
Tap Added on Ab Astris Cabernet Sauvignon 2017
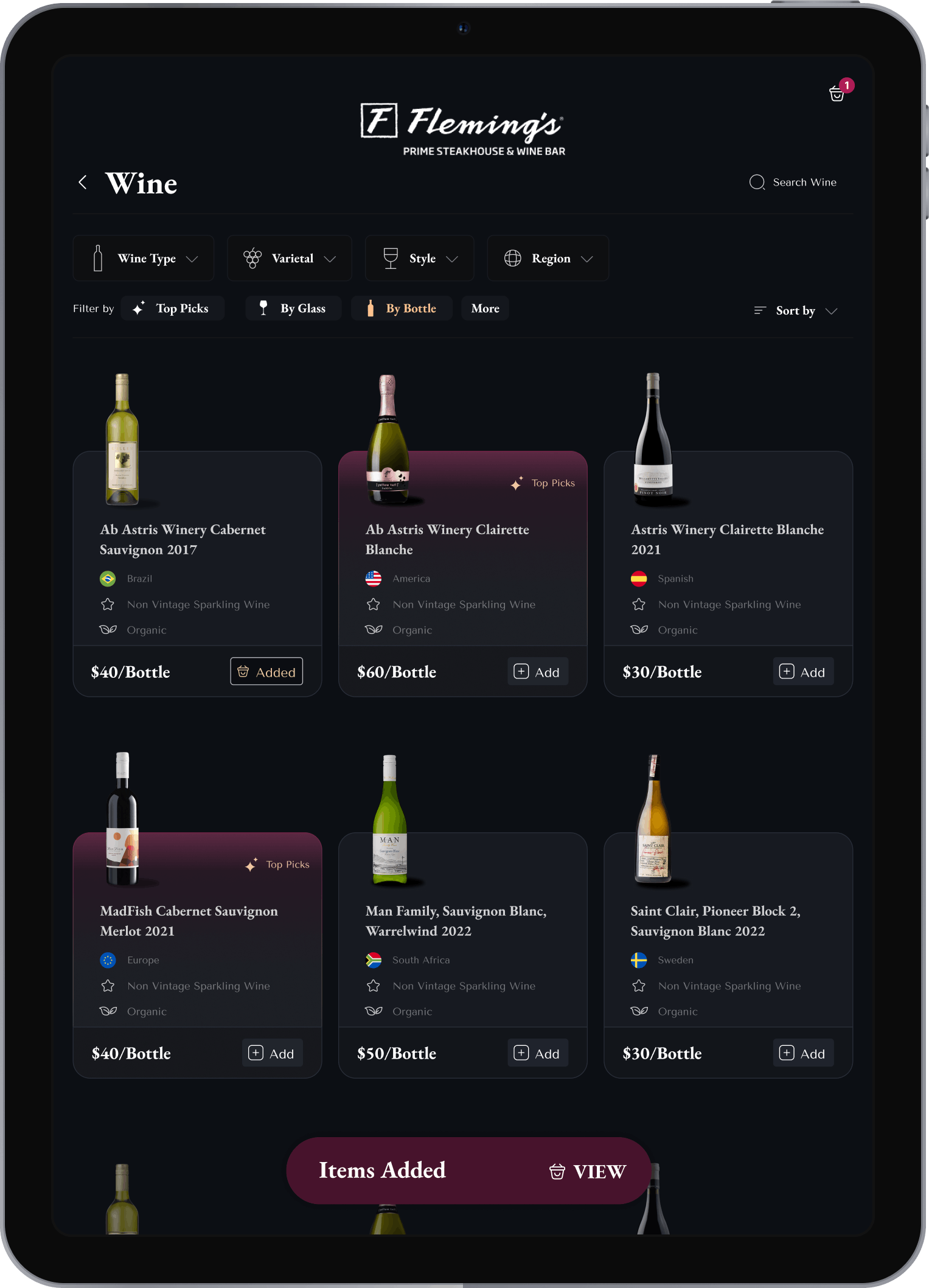tap(266, 672)
